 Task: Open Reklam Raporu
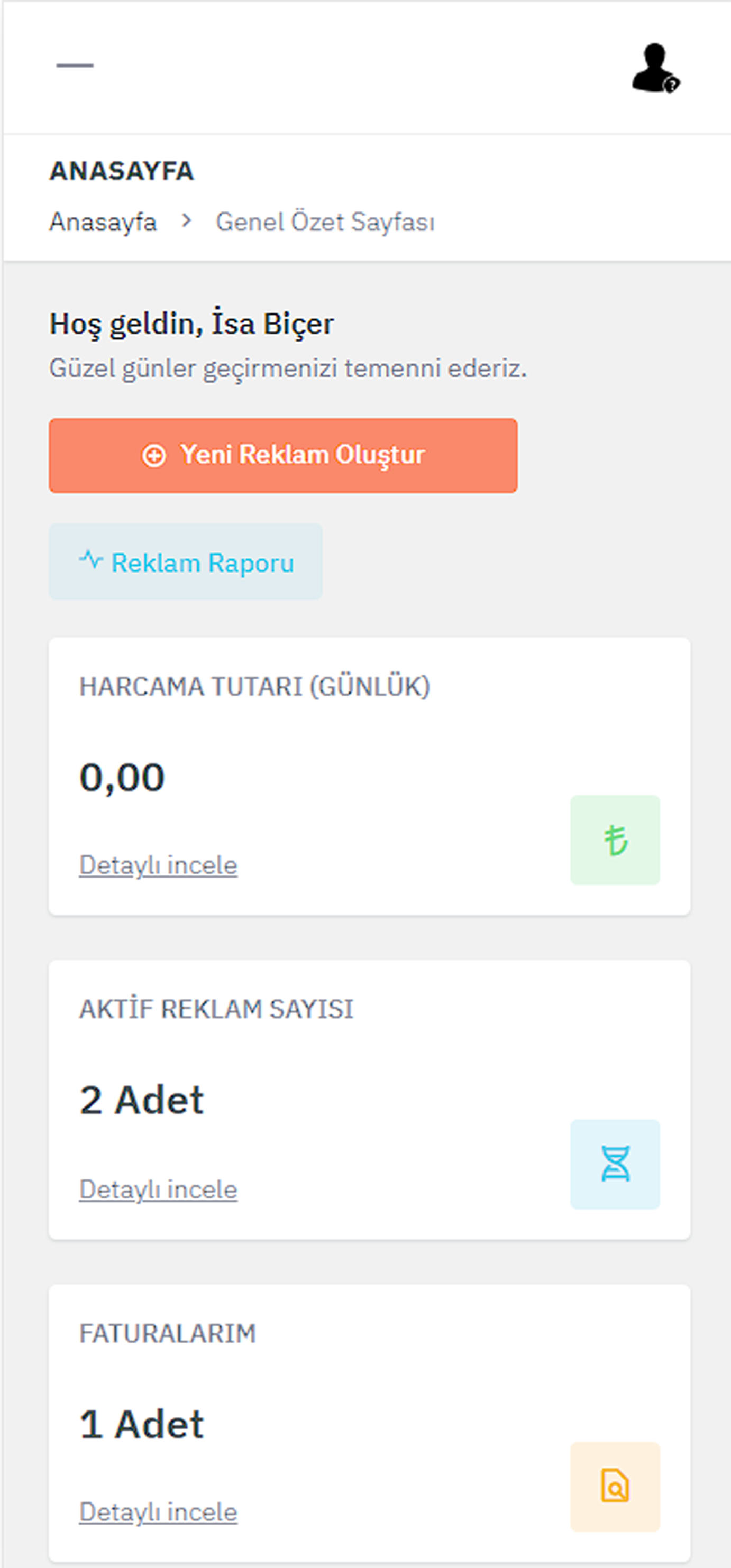(x=186, y=562)
